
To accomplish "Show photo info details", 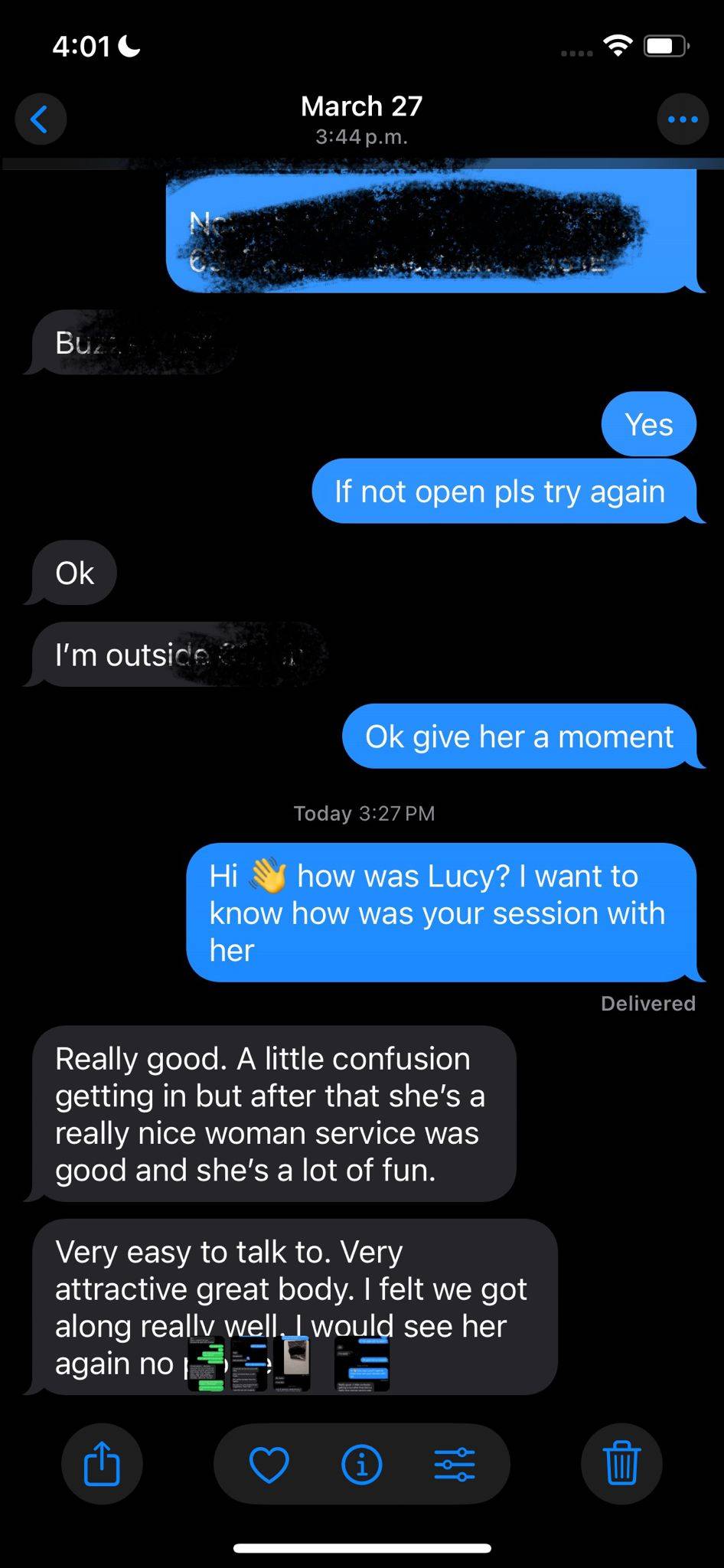I will click(x=361, y=1465).
